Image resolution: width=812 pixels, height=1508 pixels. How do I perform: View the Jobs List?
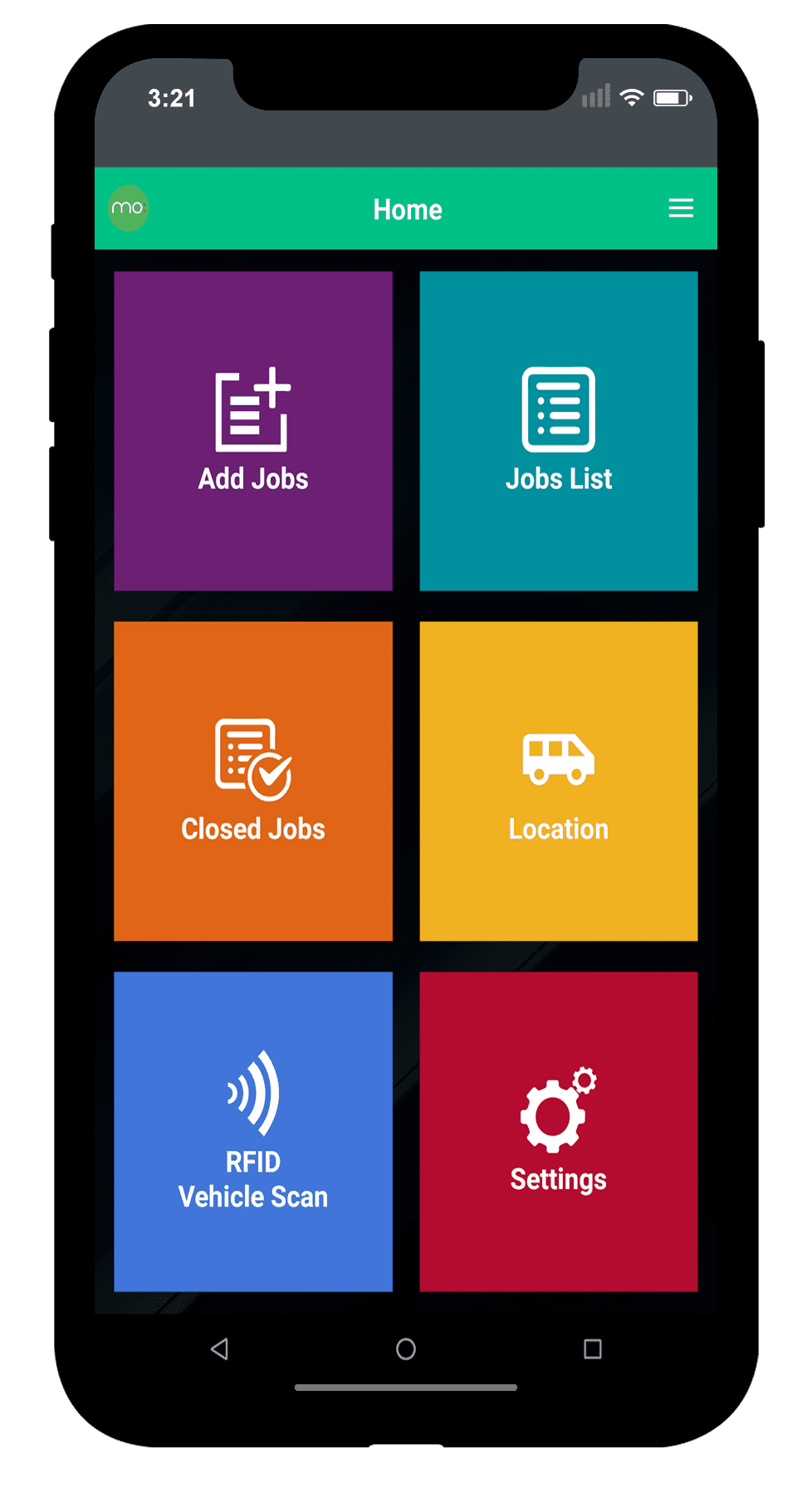point(559,431)
